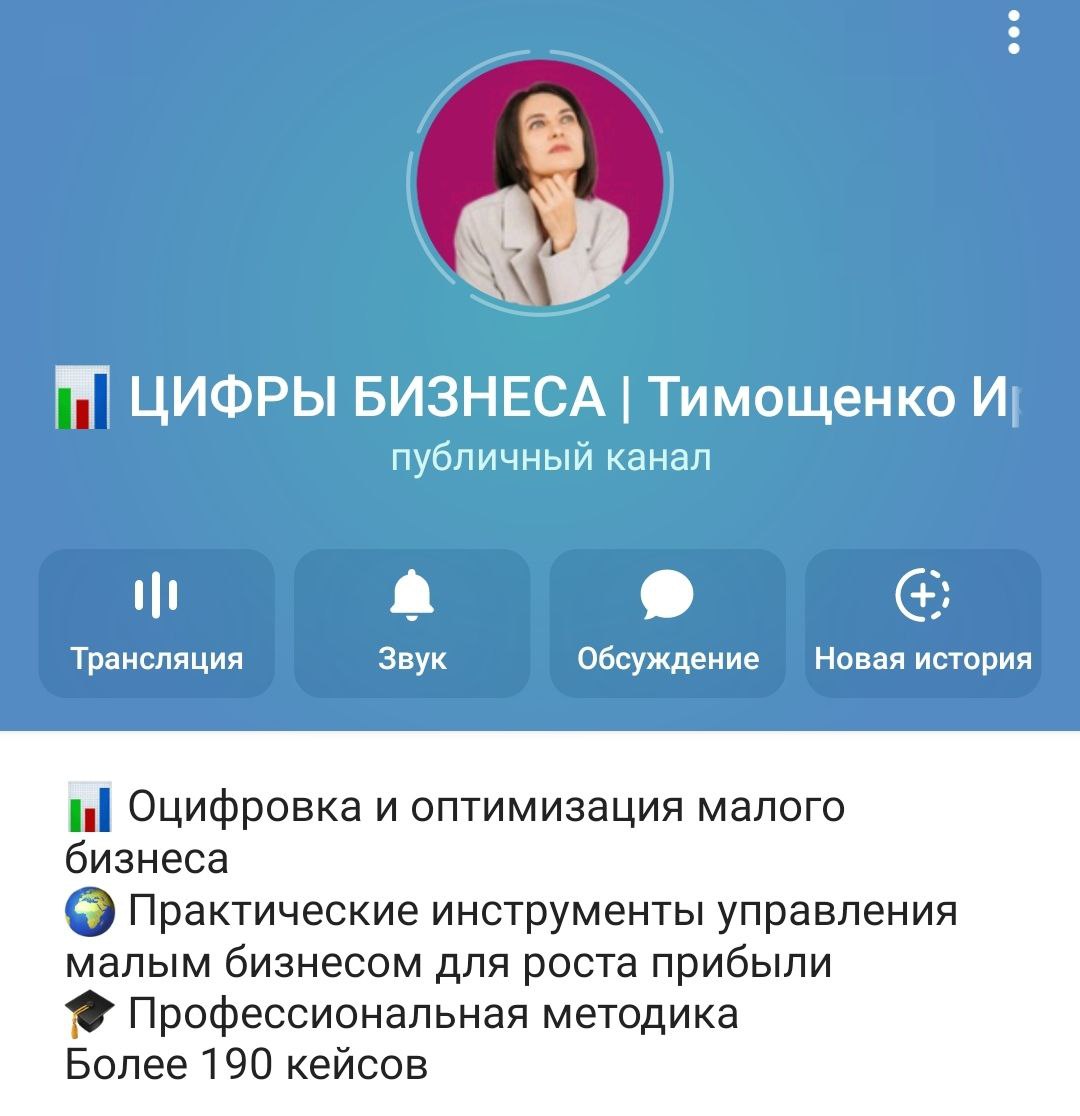Image resolution: width=1080 pixels, height=1116 pixels.
Task: Tap the bell icon to manage sound
Action: click(412, 594)
